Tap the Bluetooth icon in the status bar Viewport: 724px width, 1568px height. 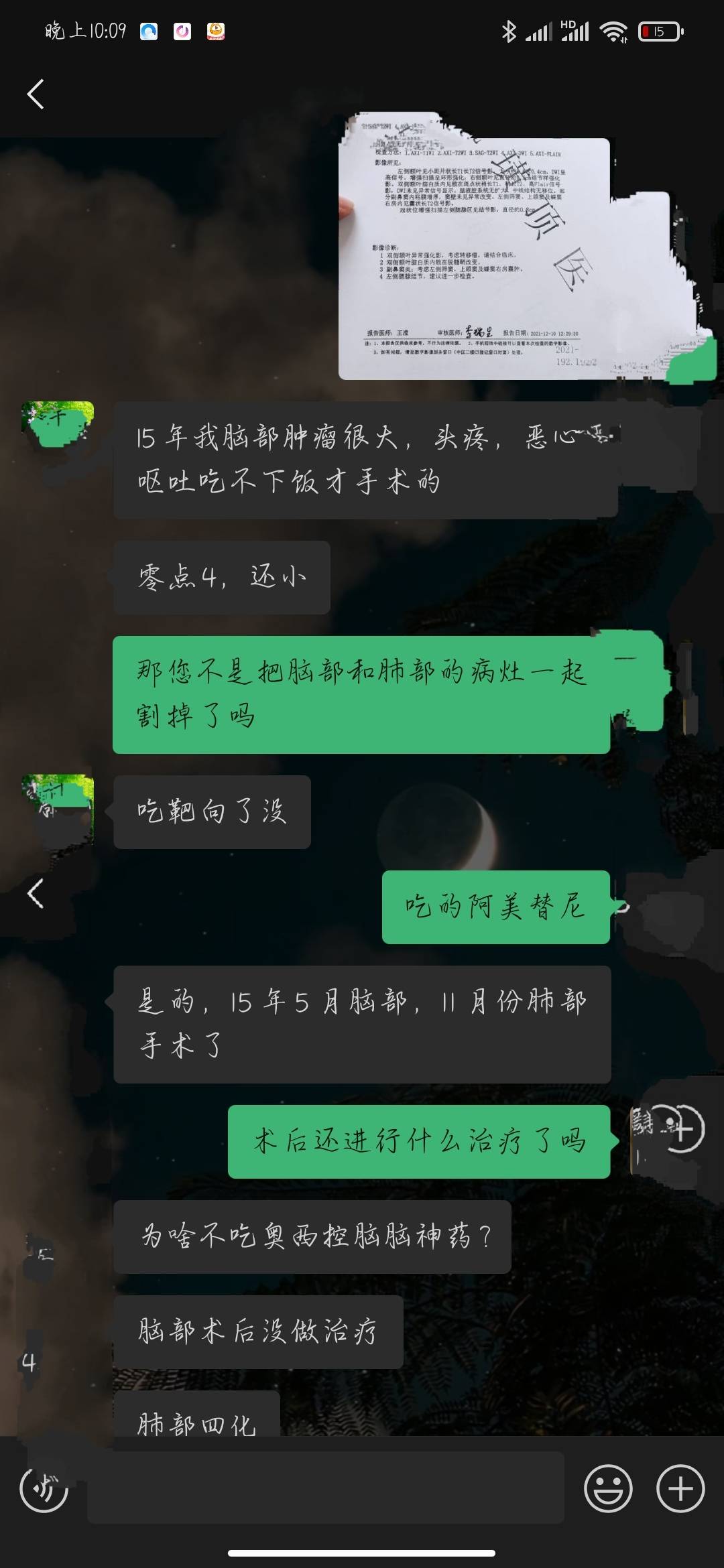click(509, 30)
